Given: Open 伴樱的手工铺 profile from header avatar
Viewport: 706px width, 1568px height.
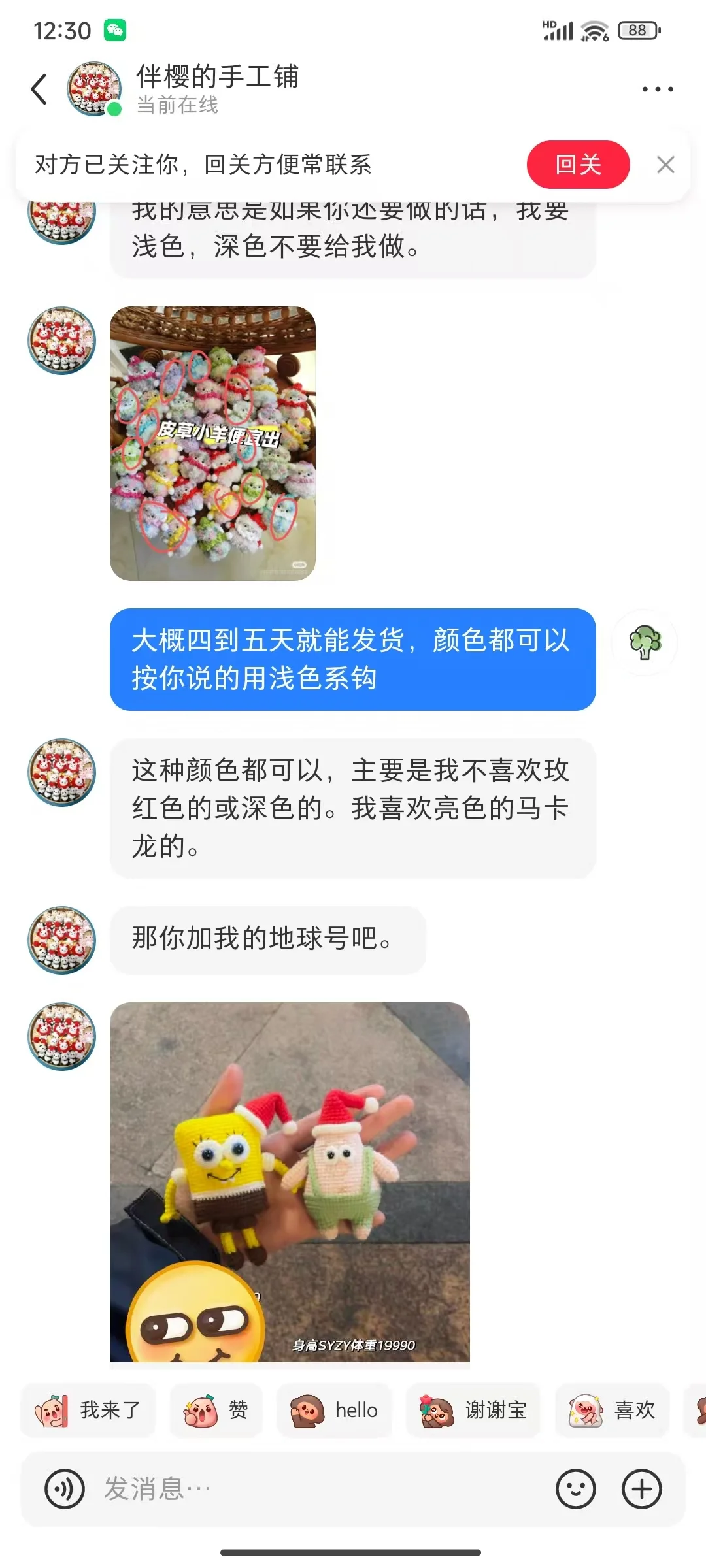Looking at the screenshot, I should click(x=95, y=89).
